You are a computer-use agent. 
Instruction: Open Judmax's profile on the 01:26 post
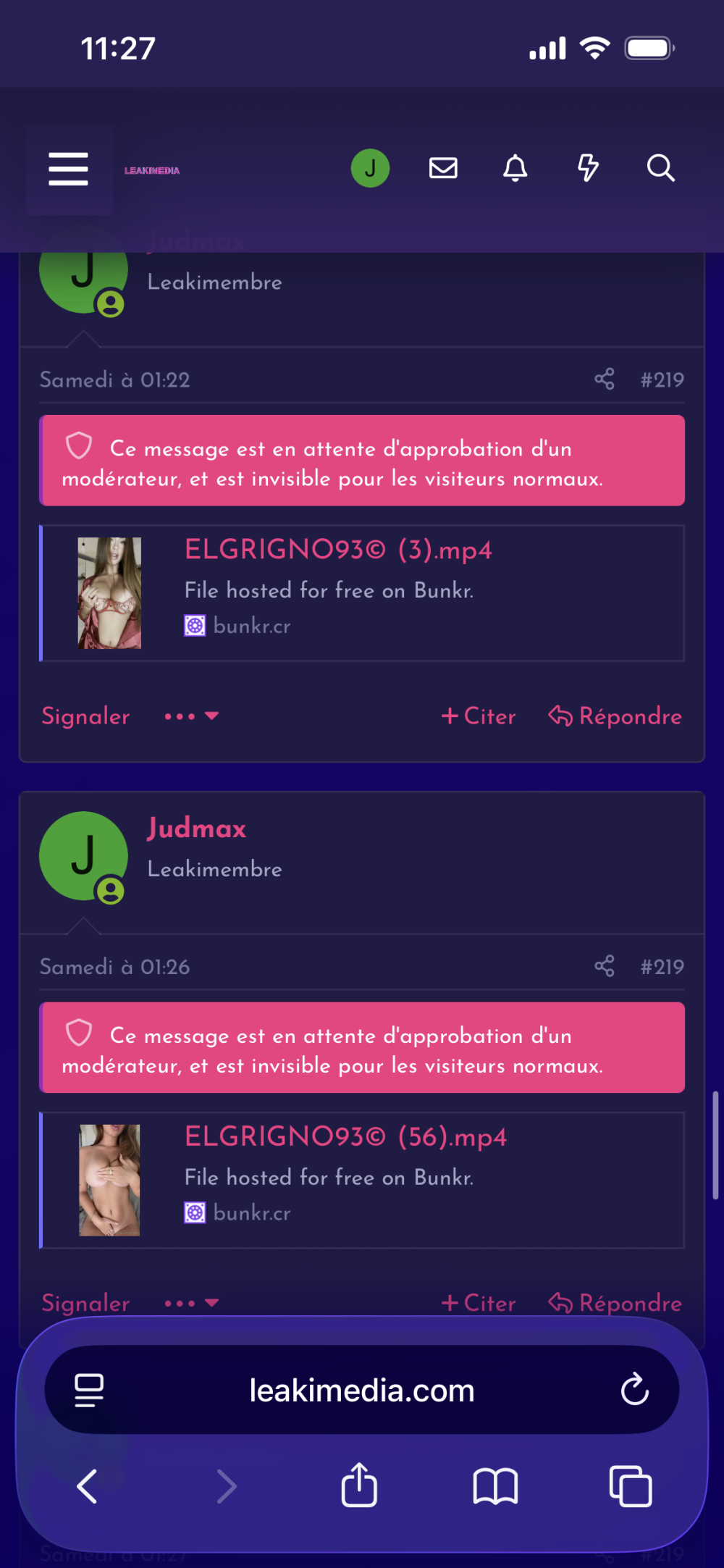click(x=197, y=829)
